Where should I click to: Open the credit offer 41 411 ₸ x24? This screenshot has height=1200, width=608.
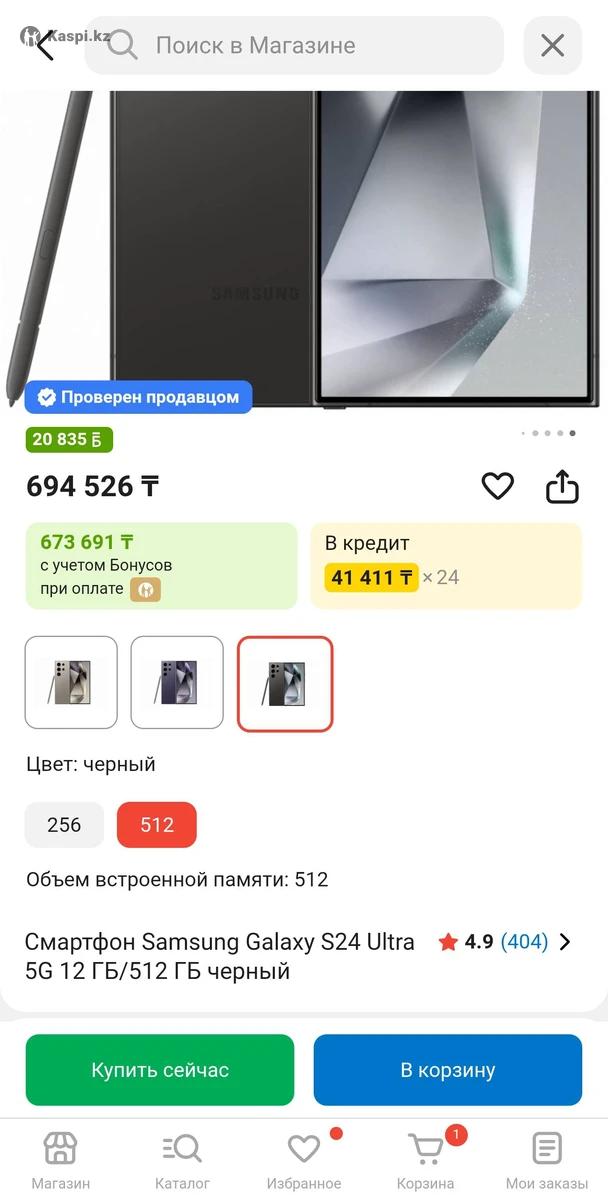click(445, 565)
